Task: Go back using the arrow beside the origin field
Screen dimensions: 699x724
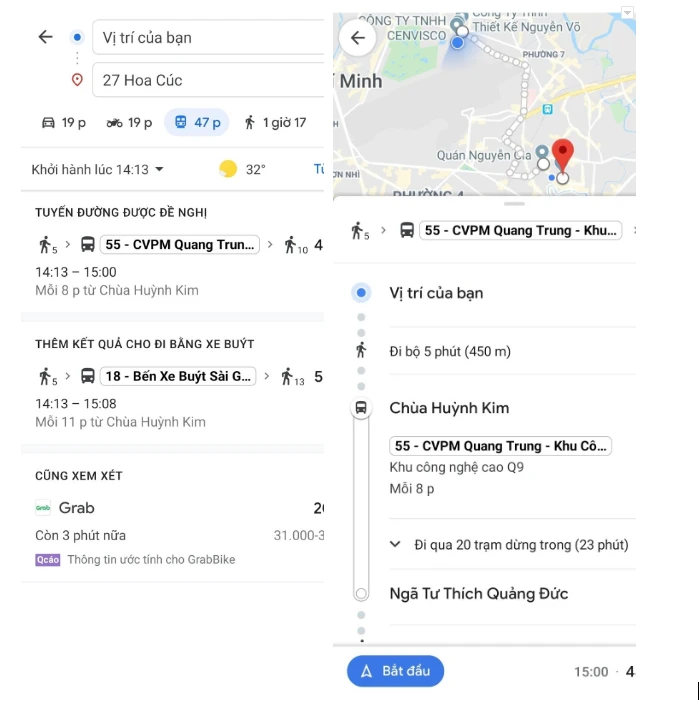Action: (45, 37)
